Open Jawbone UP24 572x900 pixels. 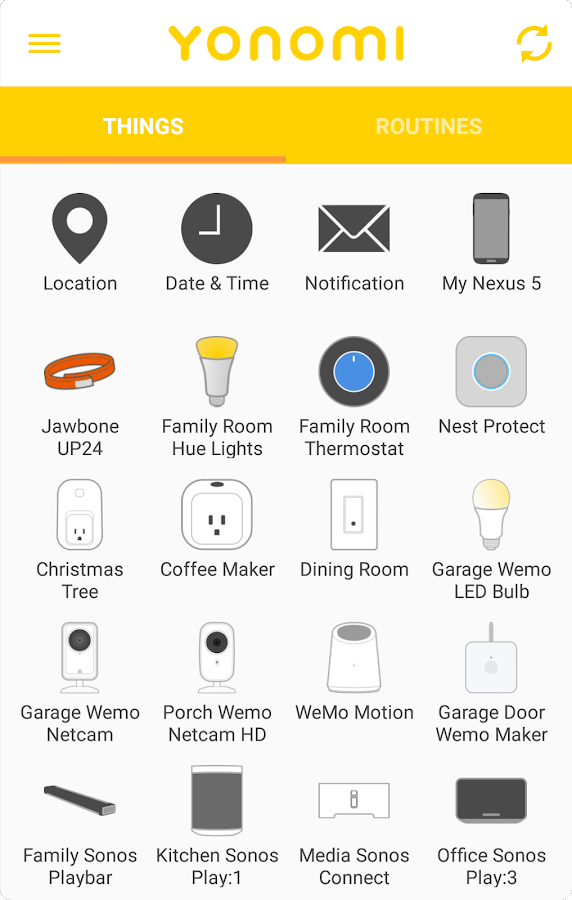(x=80, y=397)
